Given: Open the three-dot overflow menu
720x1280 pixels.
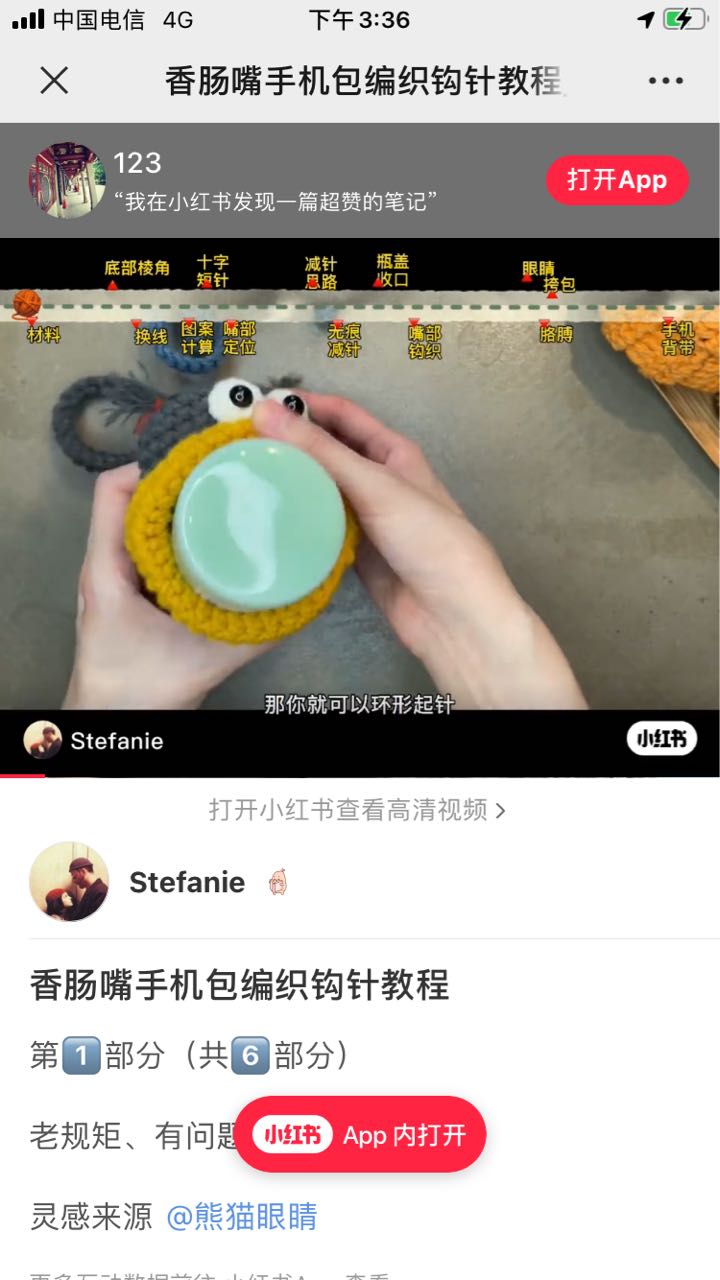Looking at the screenshot, I should [665, 81].
